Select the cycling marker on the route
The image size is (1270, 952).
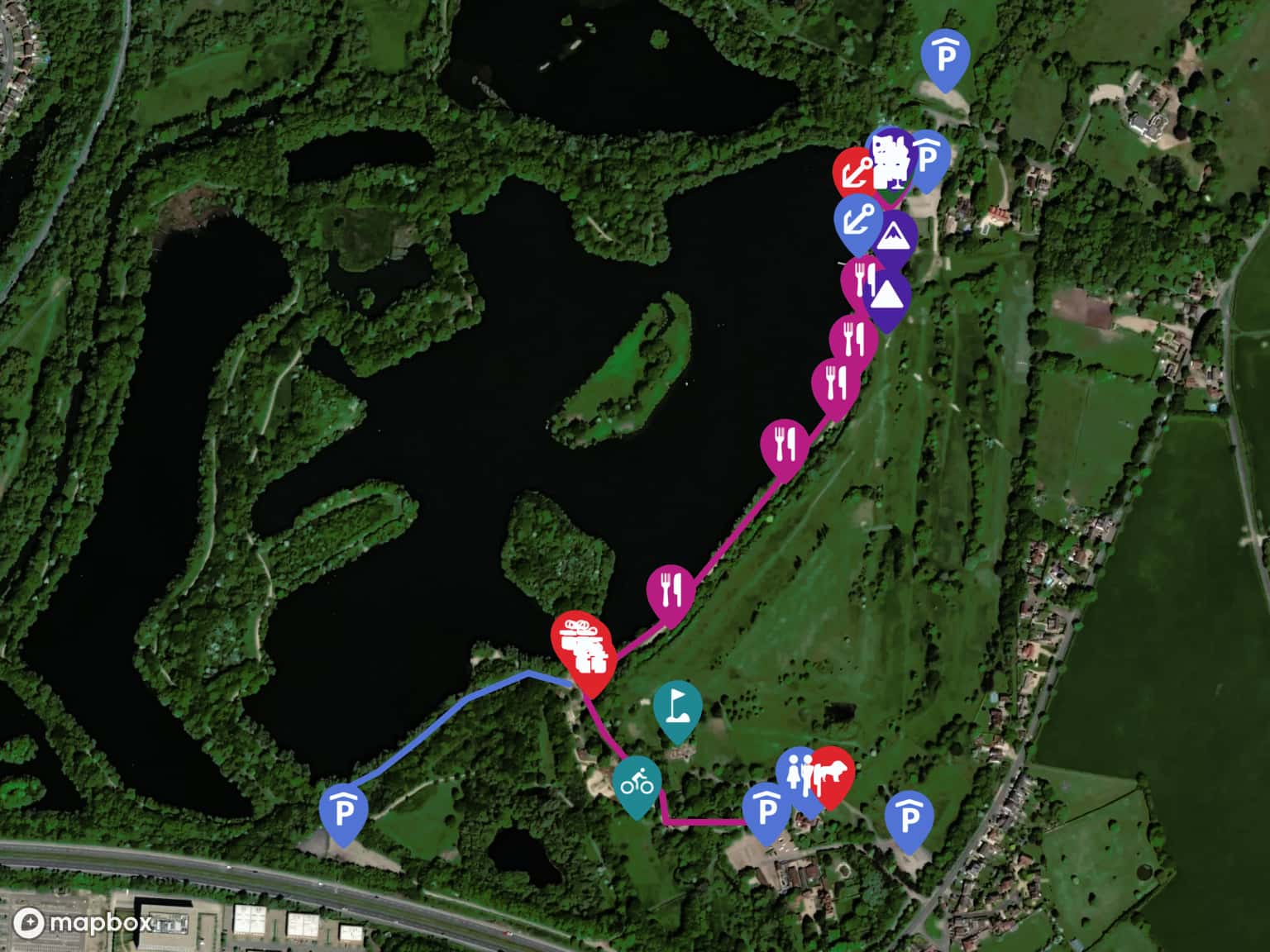(637, 781)
